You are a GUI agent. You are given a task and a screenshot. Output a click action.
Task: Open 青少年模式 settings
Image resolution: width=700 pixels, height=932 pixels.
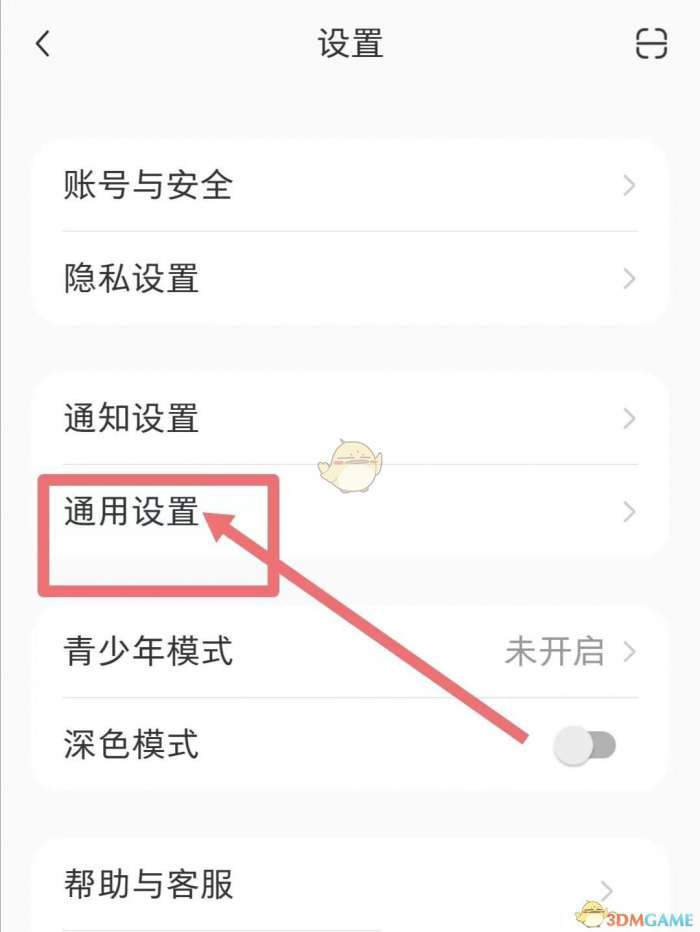(349, 651)
